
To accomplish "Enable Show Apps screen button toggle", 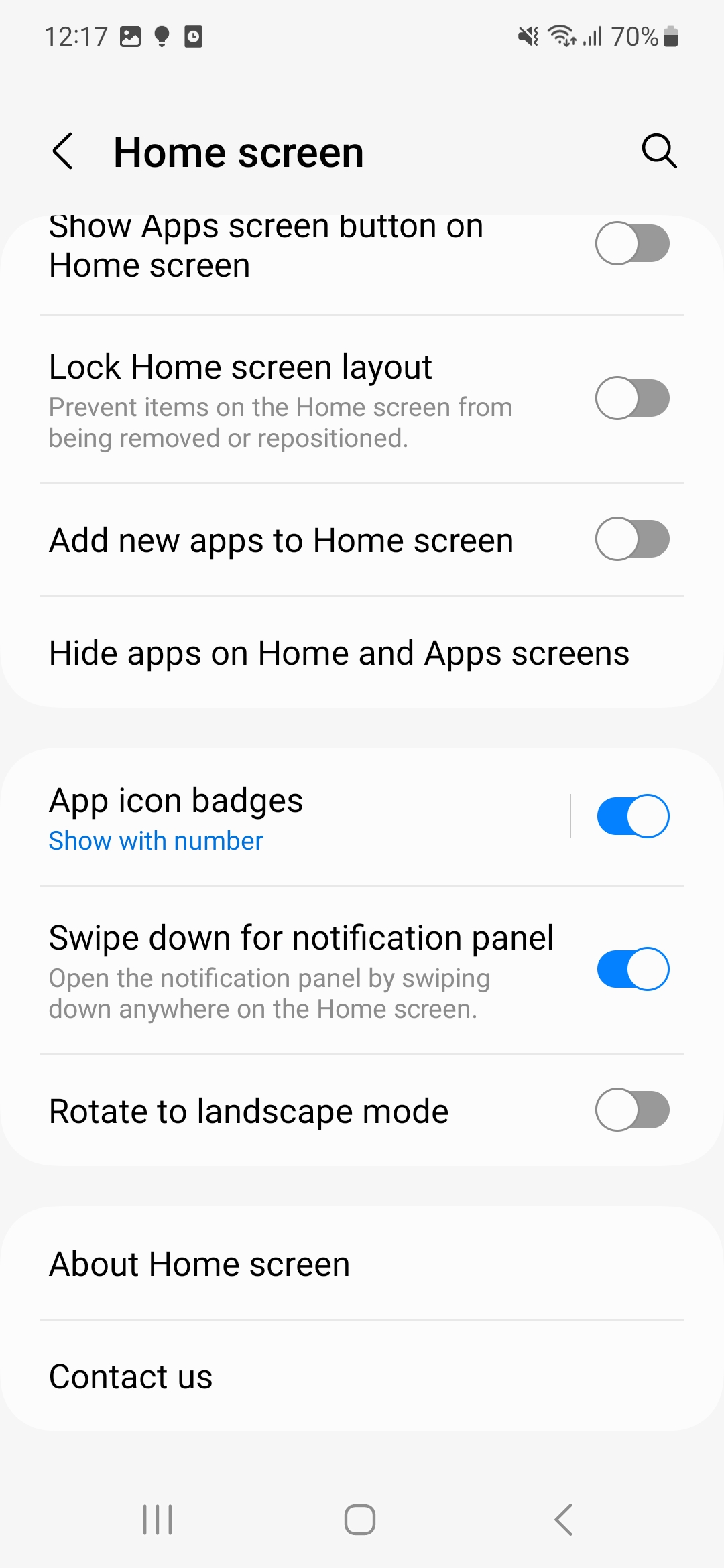I will click(x=632, y=244).
